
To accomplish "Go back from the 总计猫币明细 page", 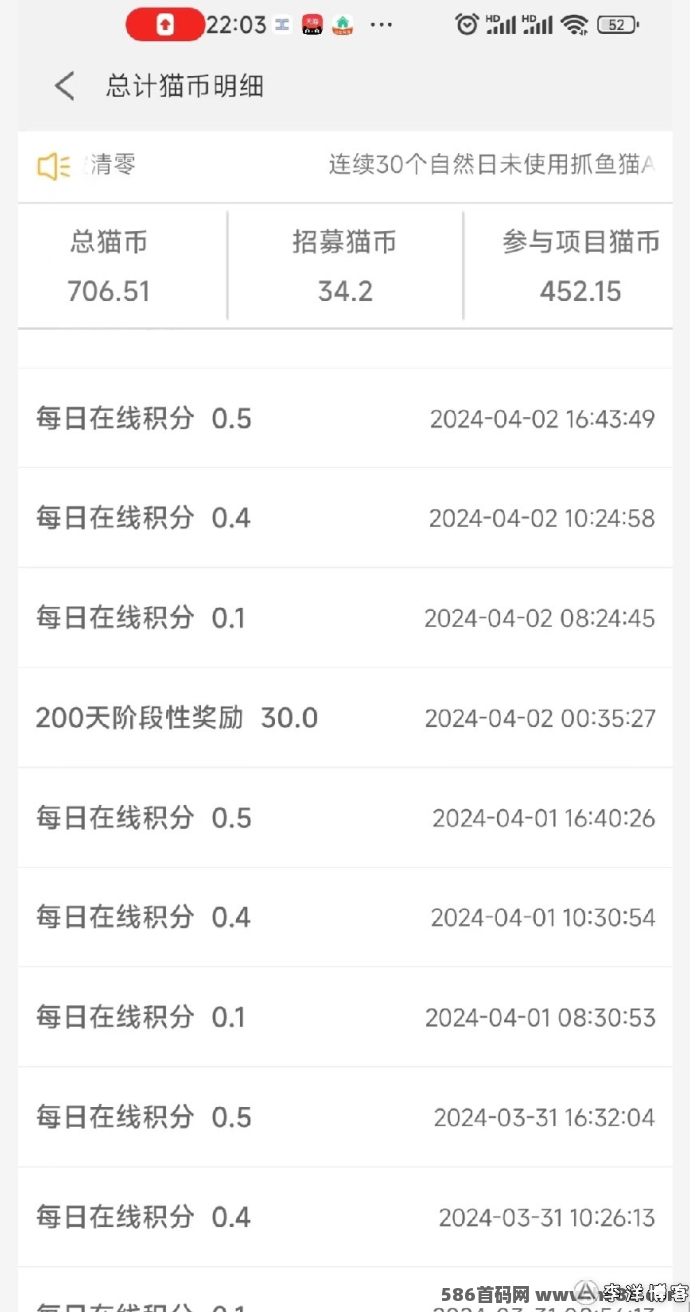I will [x=65, y=86].
